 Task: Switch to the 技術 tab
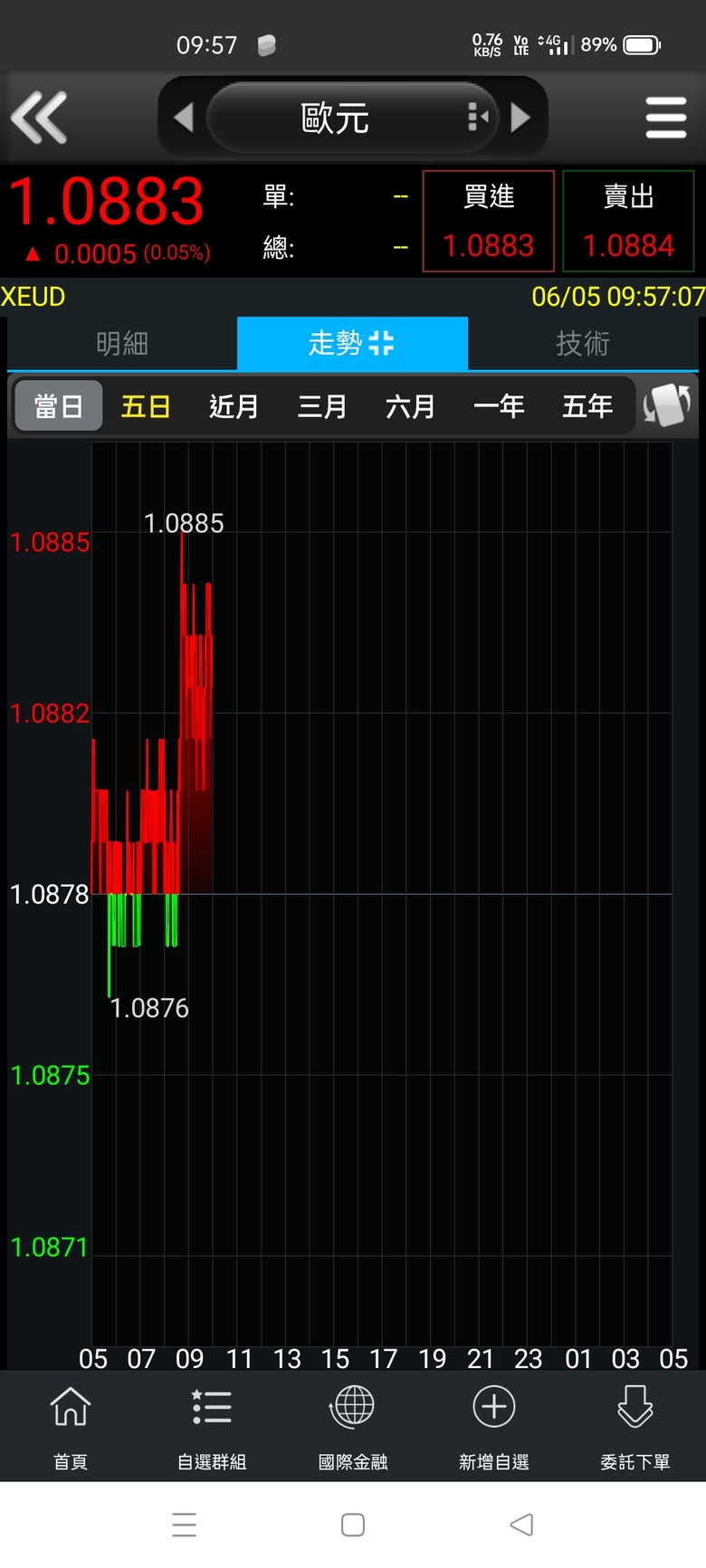point(583,343)
